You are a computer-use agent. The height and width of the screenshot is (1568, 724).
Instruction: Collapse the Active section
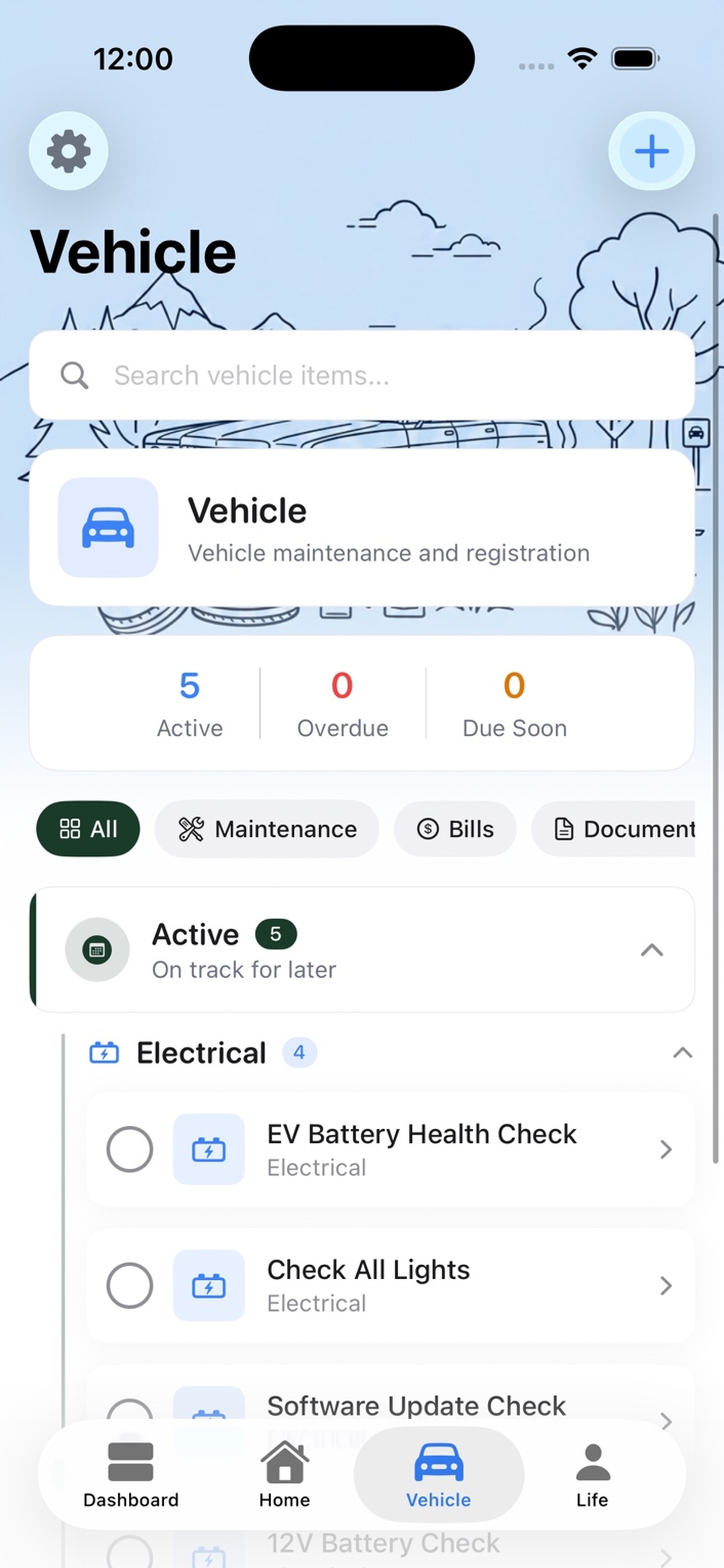(652, 950)
